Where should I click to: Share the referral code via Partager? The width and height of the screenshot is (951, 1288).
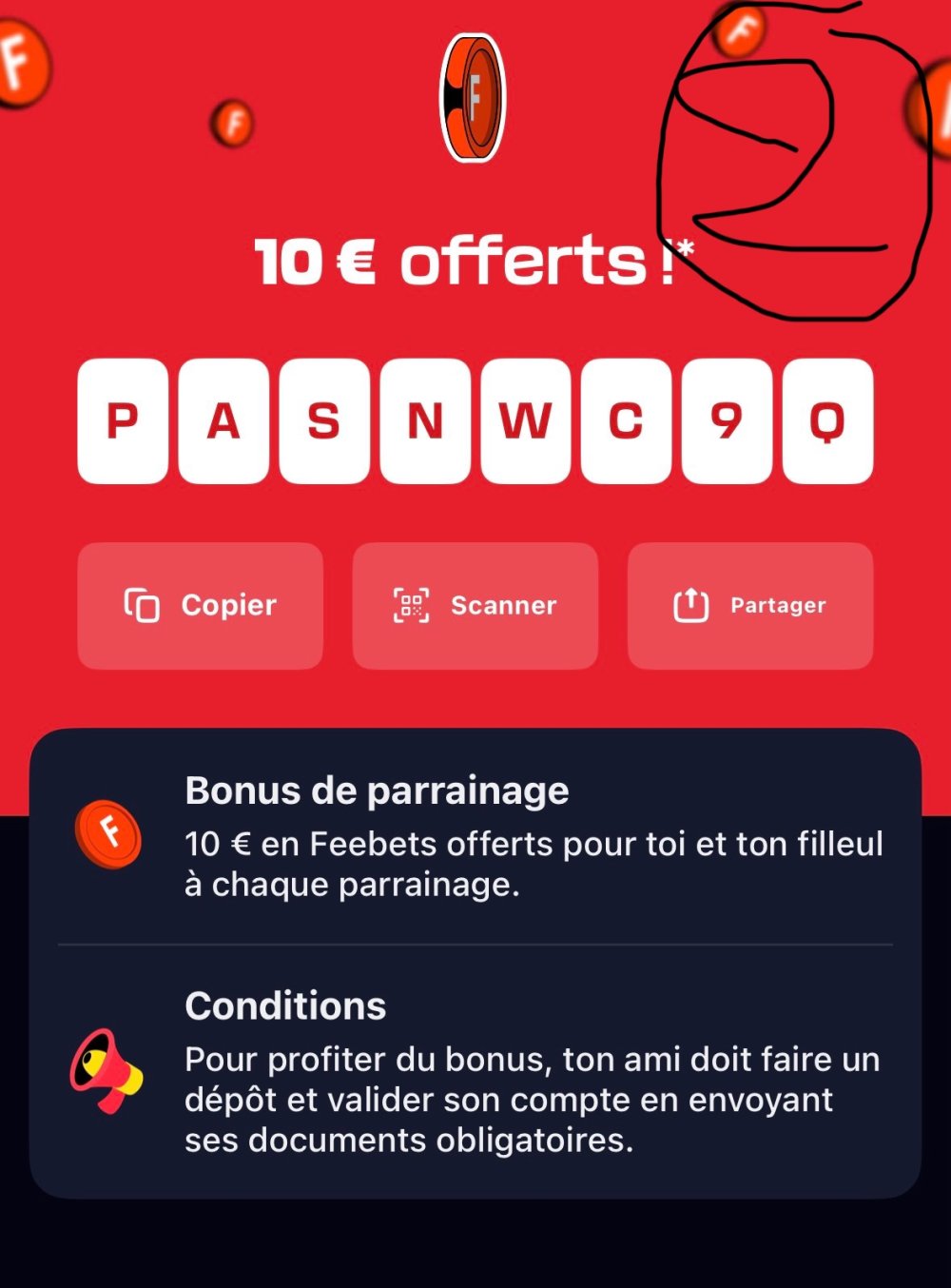coord(750,606)
